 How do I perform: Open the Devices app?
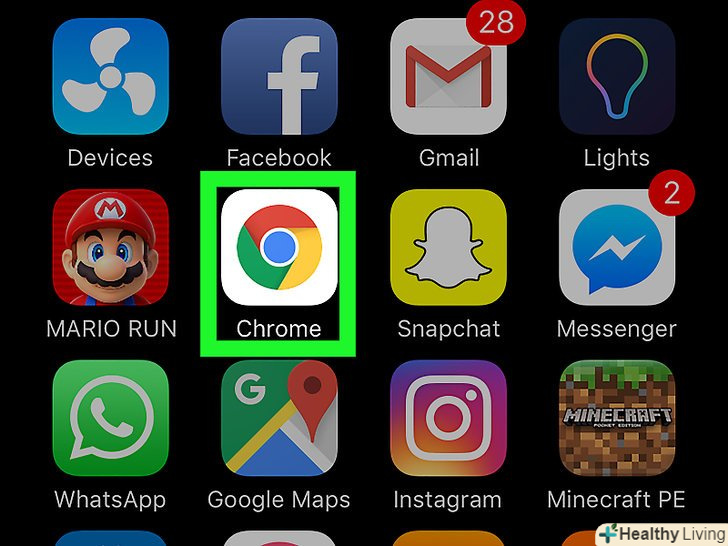pyautogui.click(x=109, y=76)
